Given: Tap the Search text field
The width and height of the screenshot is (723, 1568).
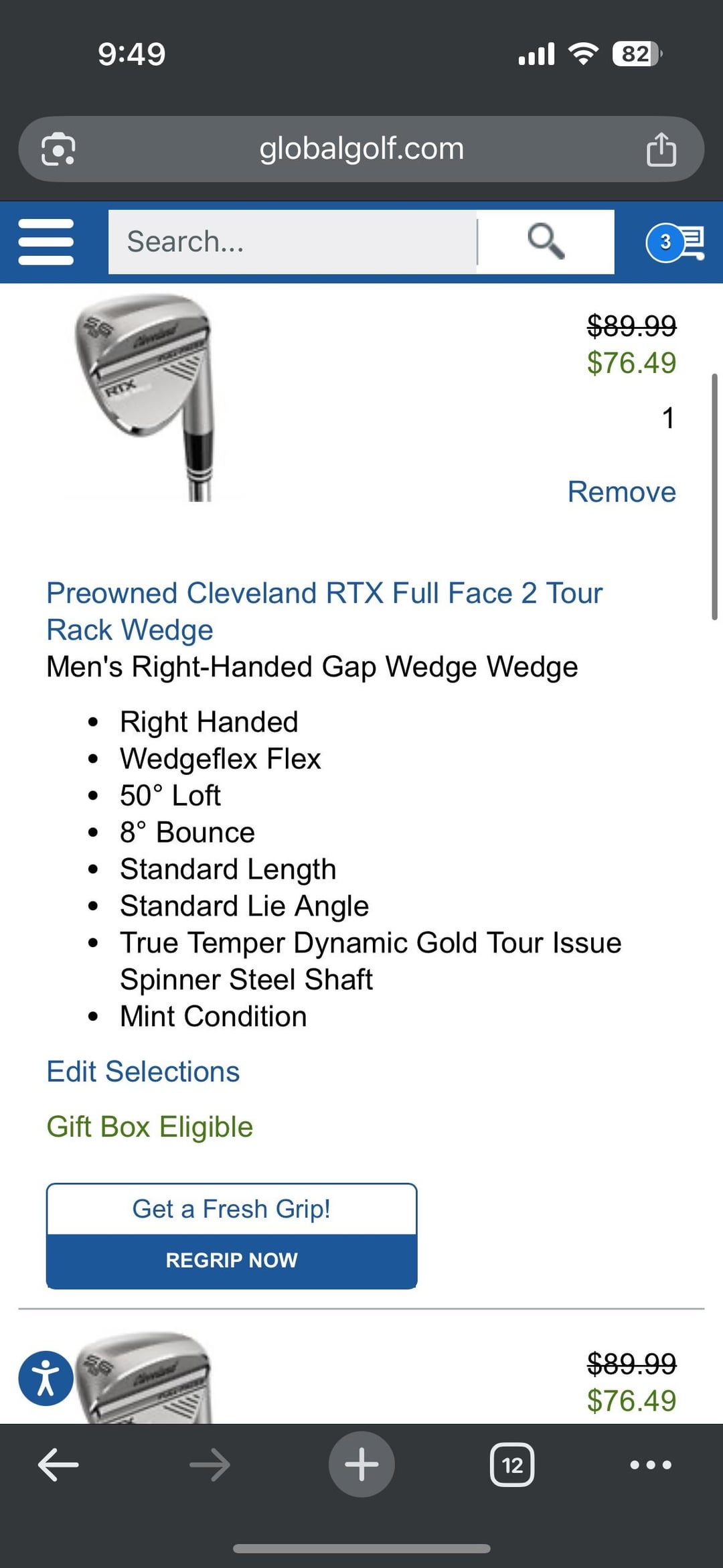Looking at the screenshot, I should 293,242.
